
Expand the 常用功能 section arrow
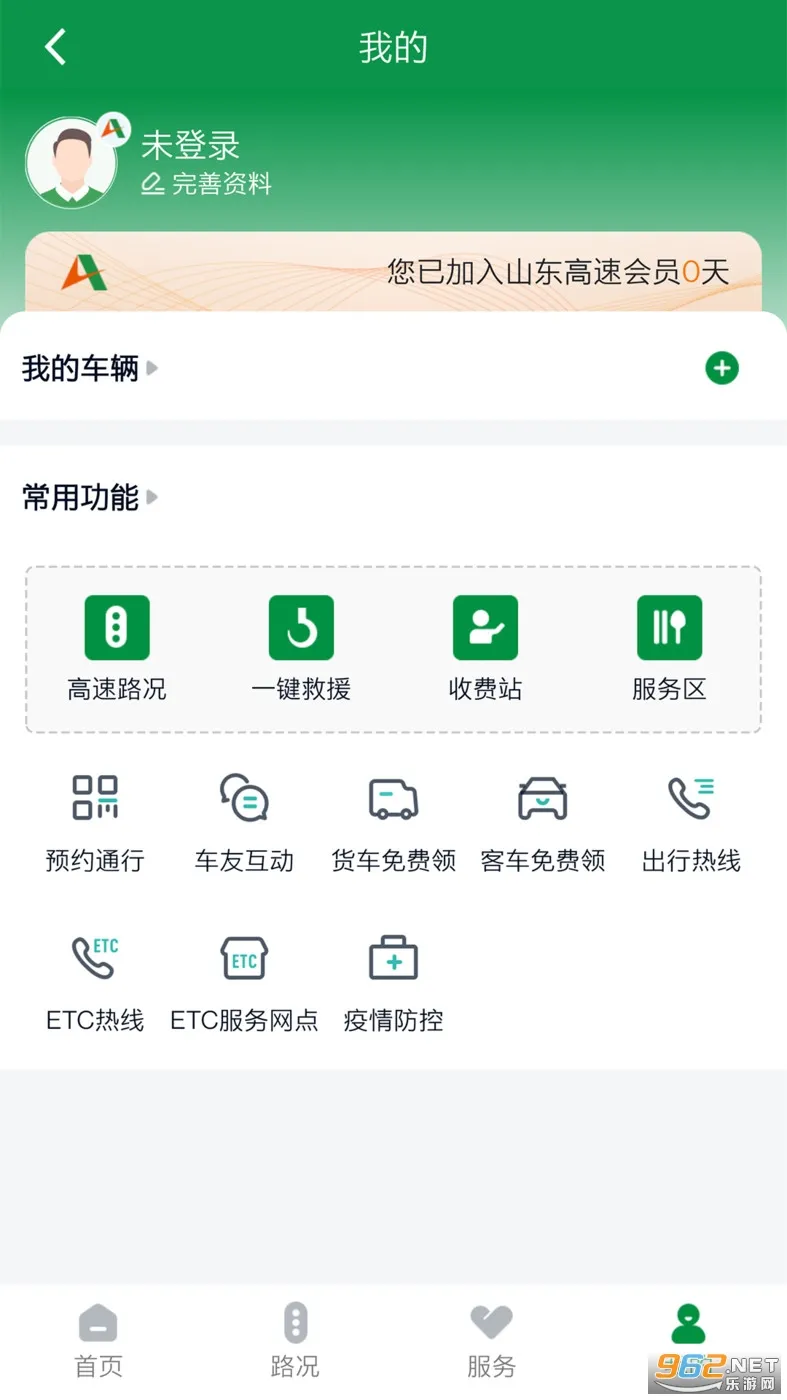151,497
